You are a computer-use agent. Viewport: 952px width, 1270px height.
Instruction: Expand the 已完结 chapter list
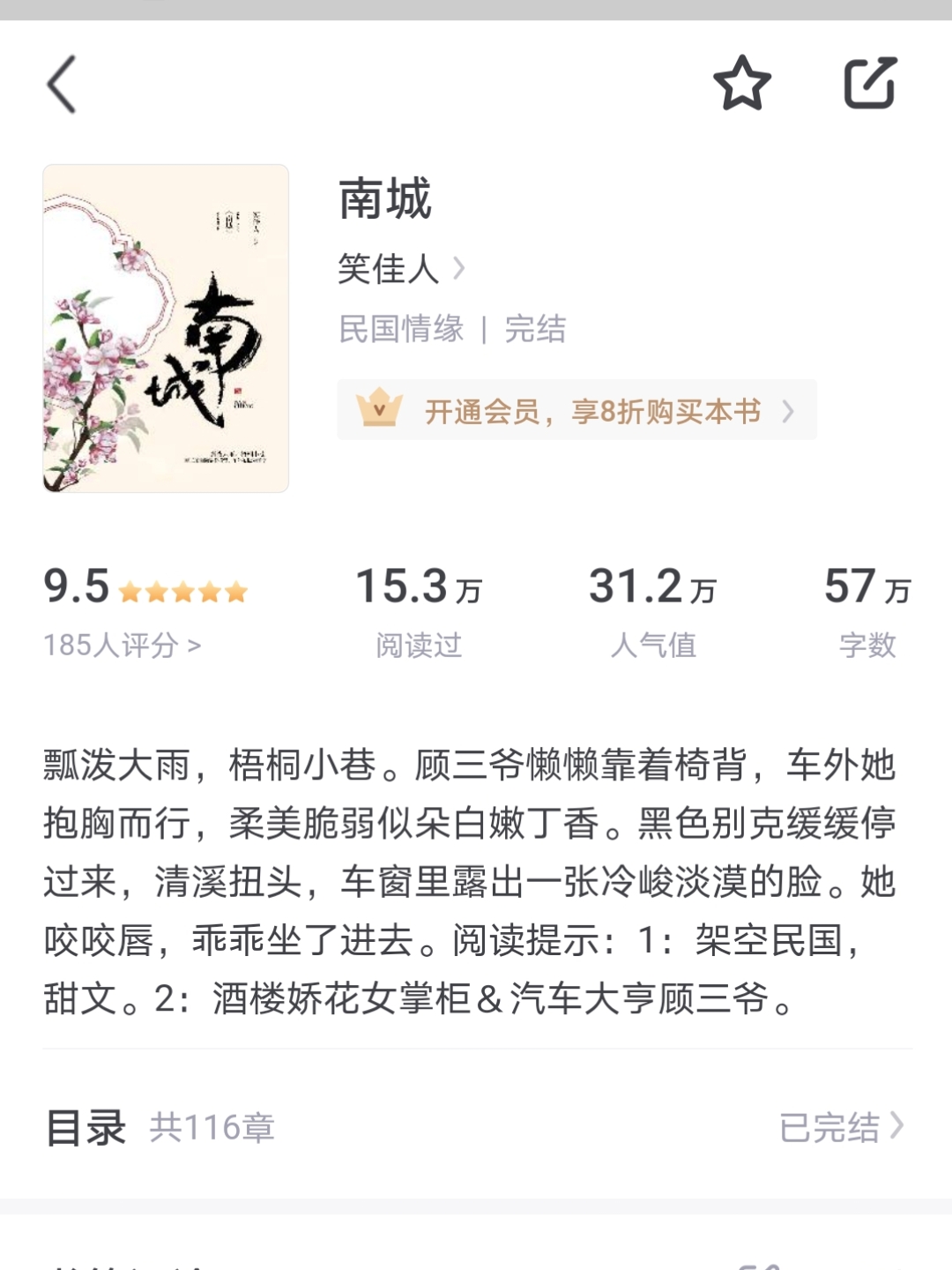point(832,1125)
